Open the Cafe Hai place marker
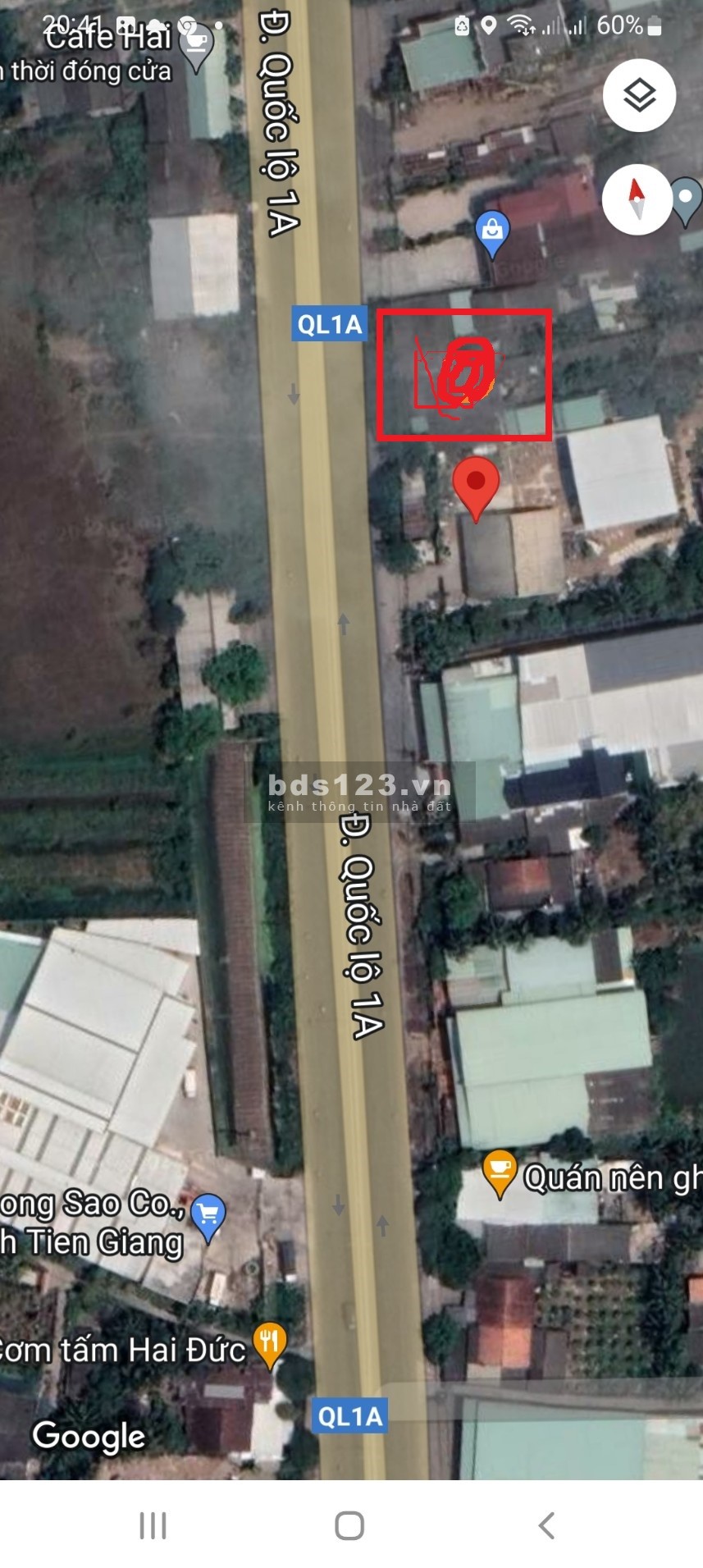The width and height of the screenshot is (703, 1568). pos(197,45)
